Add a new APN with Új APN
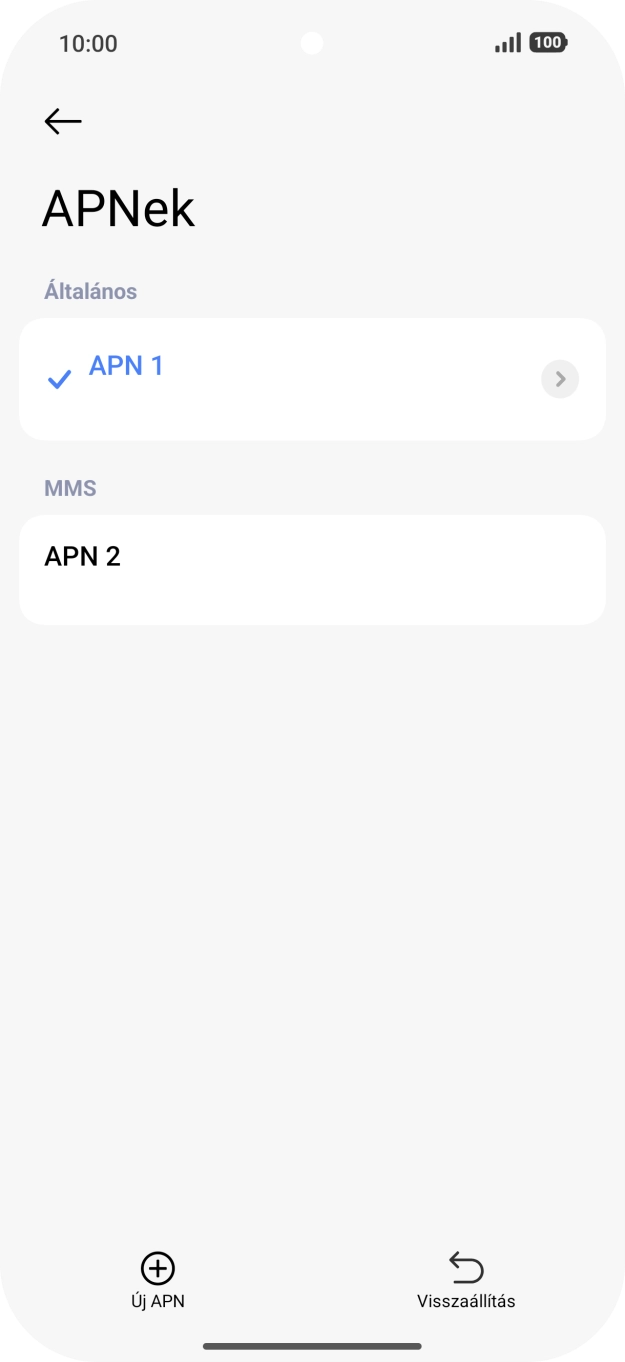This screenshot has width=625, height=1362. click(158, 1279)
